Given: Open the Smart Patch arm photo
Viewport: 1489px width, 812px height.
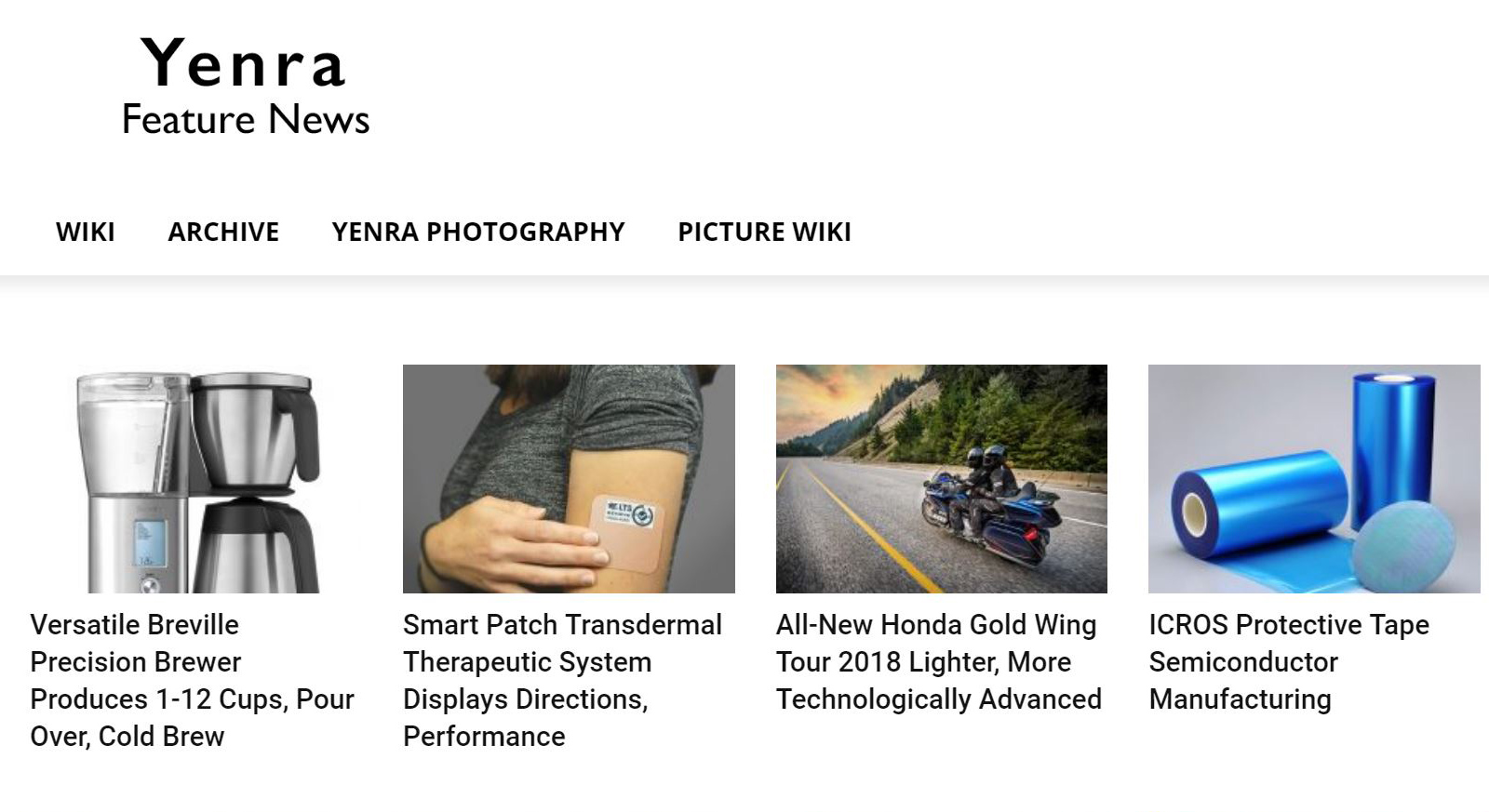Looking at the screenshot, I should [x=569, y=479].
